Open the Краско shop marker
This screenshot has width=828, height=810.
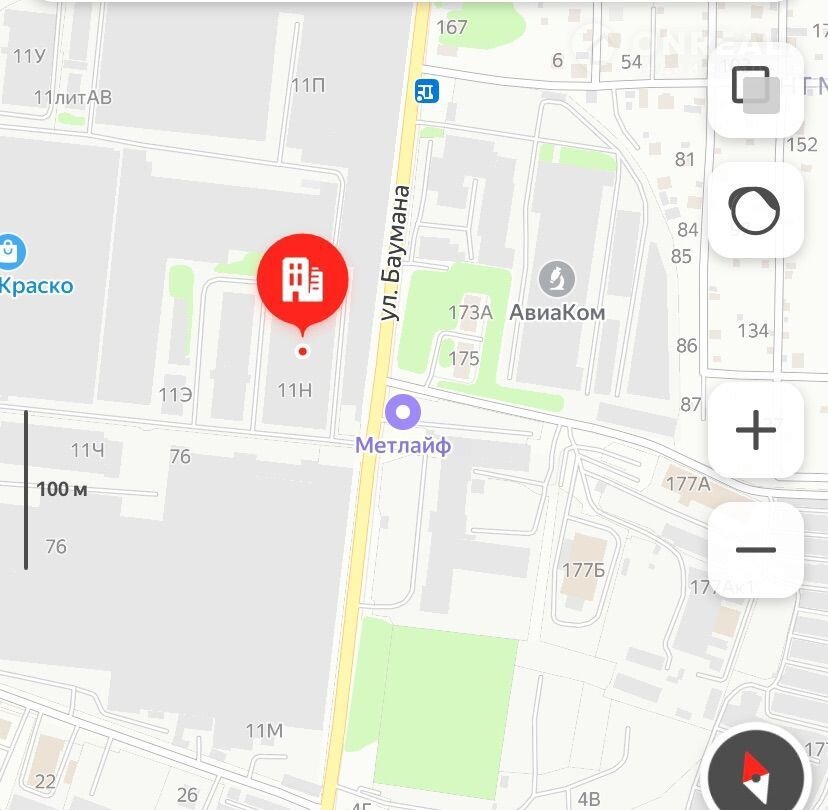click(11, 250)
